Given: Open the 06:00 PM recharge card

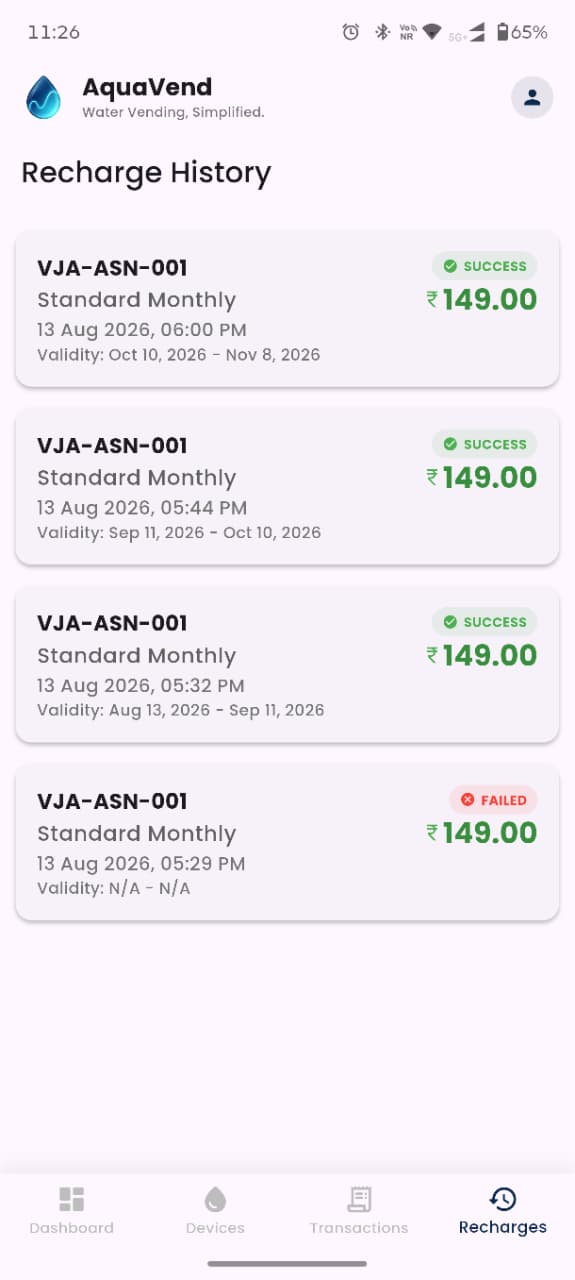Looking at the screenshot, I should [x=287, y=309].
